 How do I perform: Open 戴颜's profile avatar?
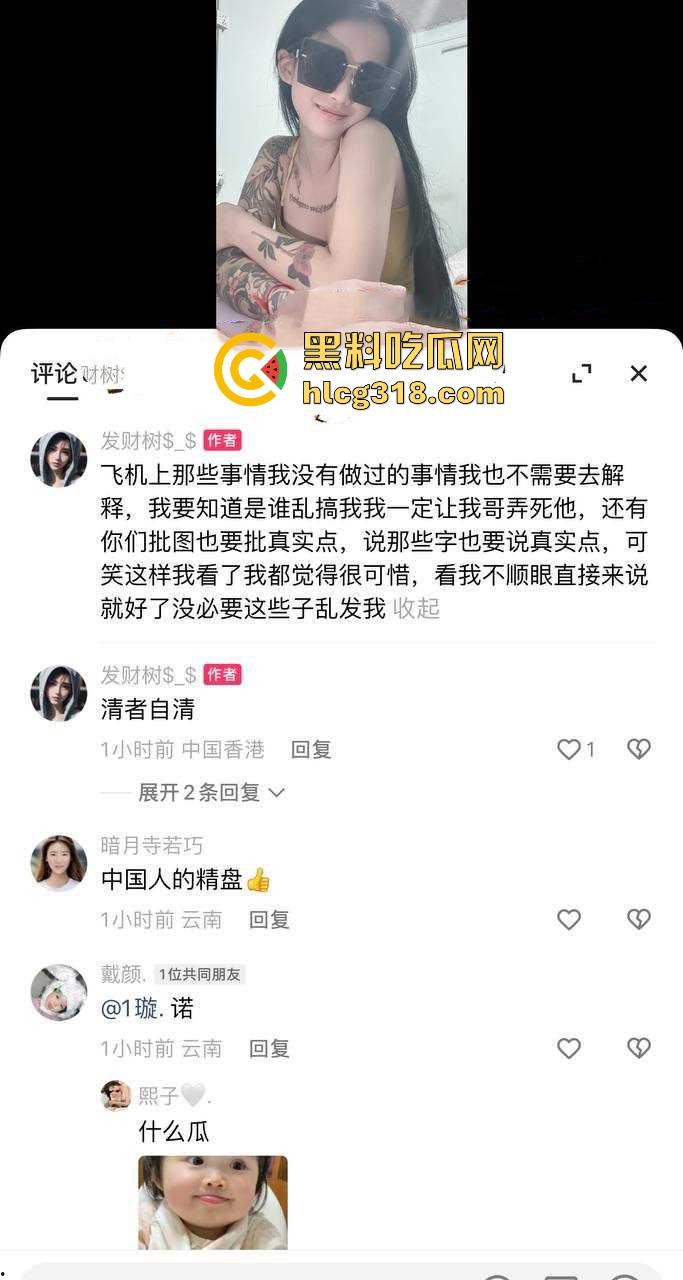point(59,992)
